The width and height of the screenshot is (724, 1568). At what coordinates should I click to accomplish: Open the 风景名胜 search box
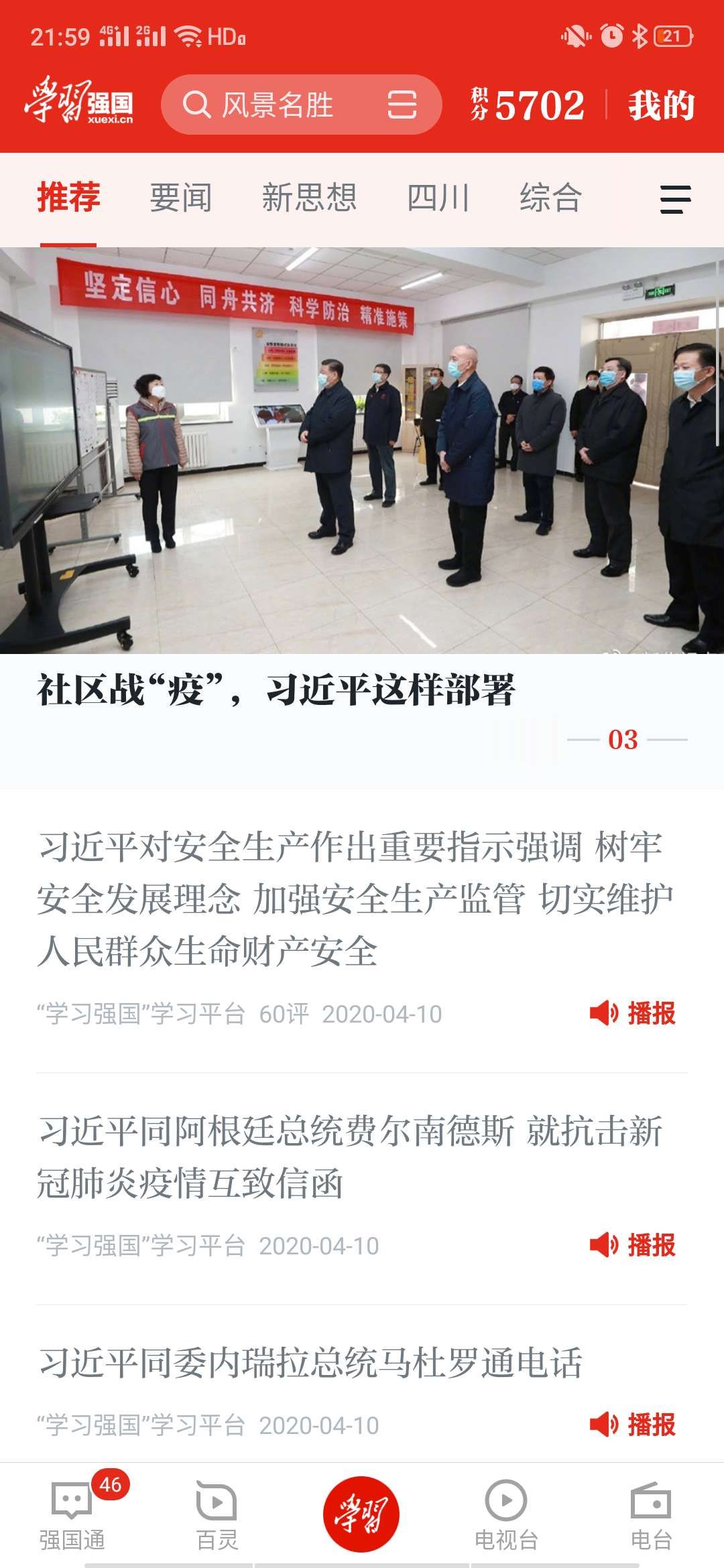tap(278, 105)
